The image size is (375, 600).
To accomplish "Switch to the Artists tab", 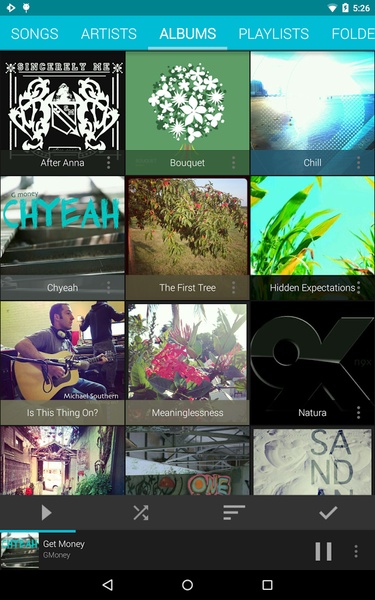I will point(109,34).
